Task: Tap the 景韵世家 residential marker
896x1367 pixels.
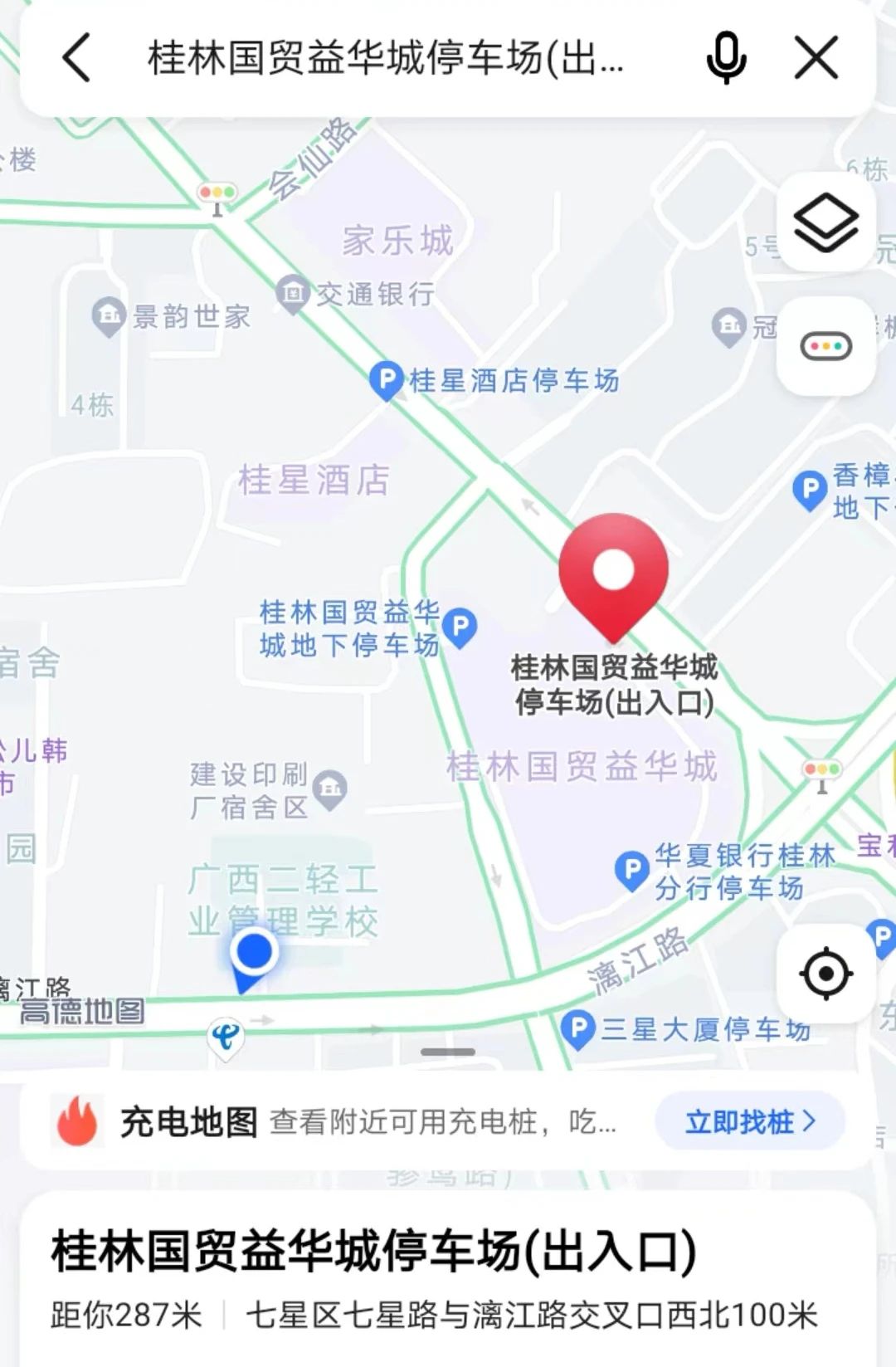Action: click(108, 316)
